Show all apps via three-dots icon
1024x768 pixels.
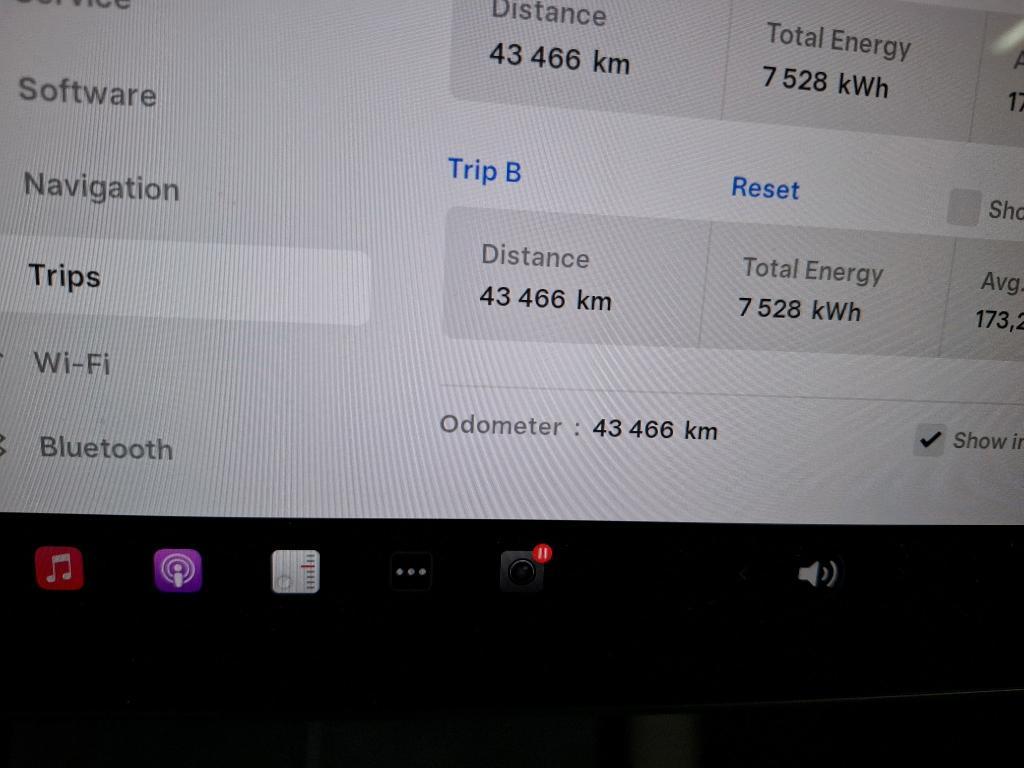(411, 572)
